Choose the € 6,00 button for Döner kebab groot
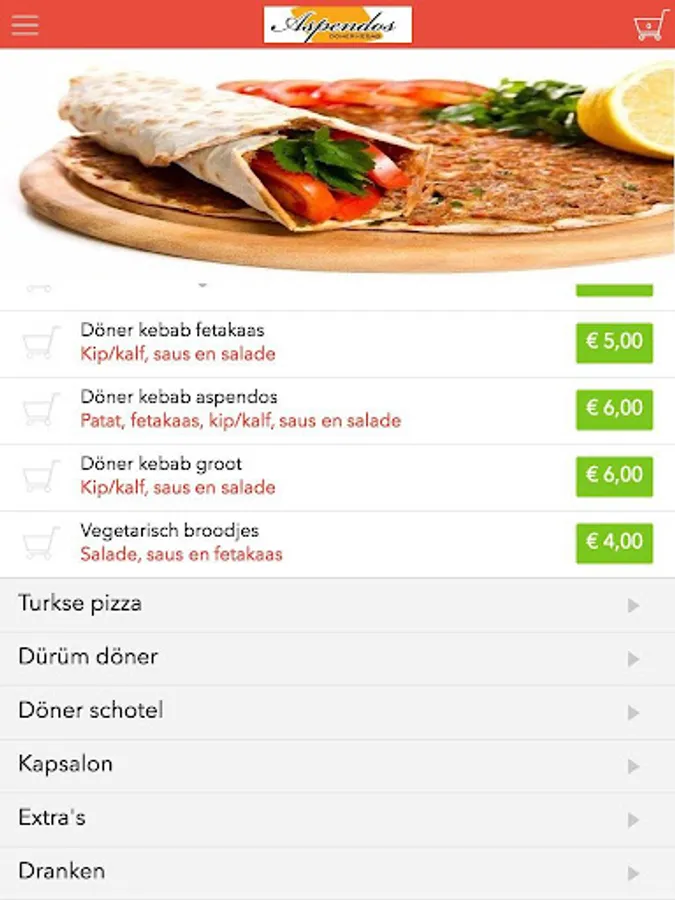Screen dimensions: 675x900 click(614, 476)
